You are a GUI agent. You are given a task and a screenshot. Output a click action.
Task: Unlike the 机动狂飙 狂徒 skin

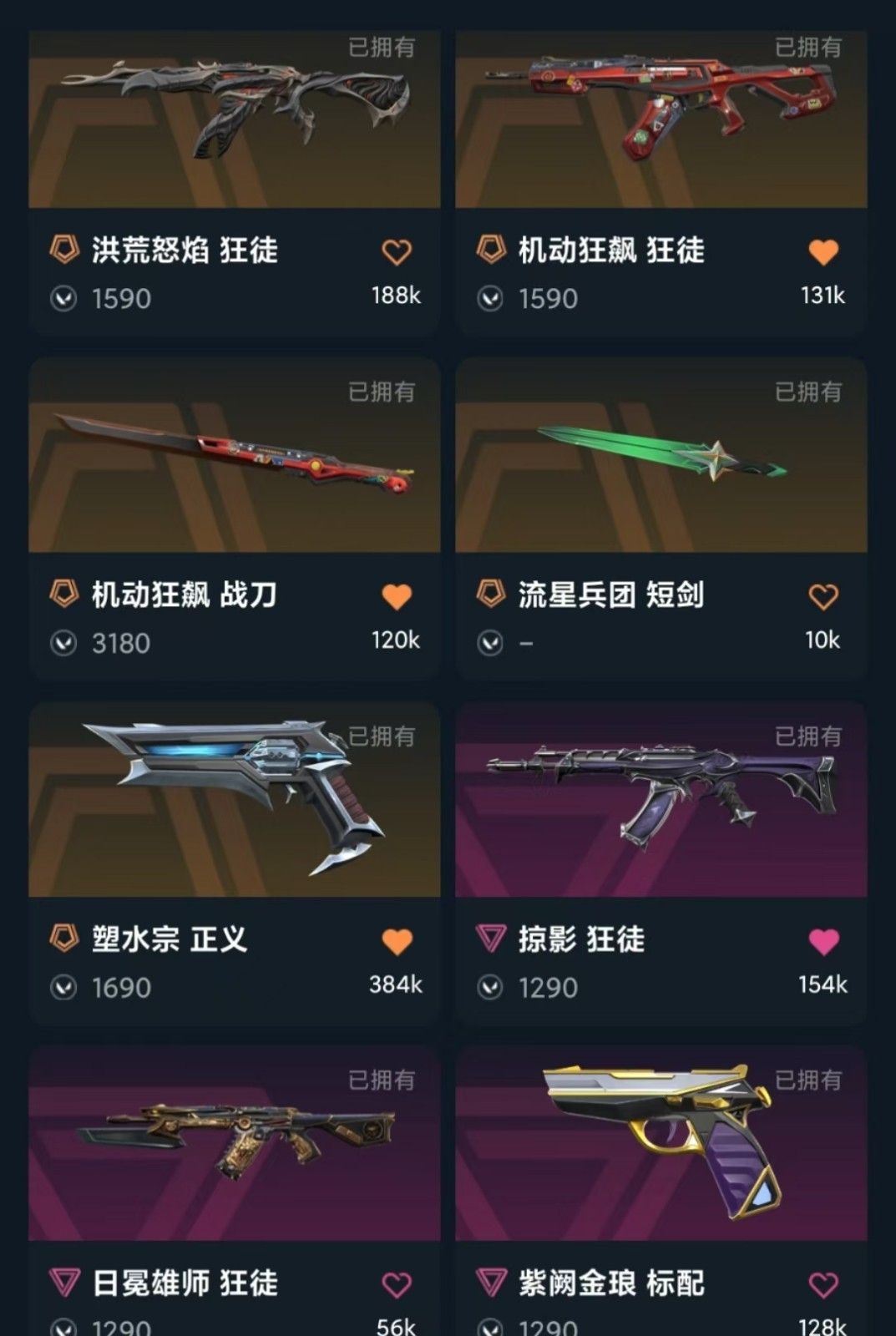point(823,252)
